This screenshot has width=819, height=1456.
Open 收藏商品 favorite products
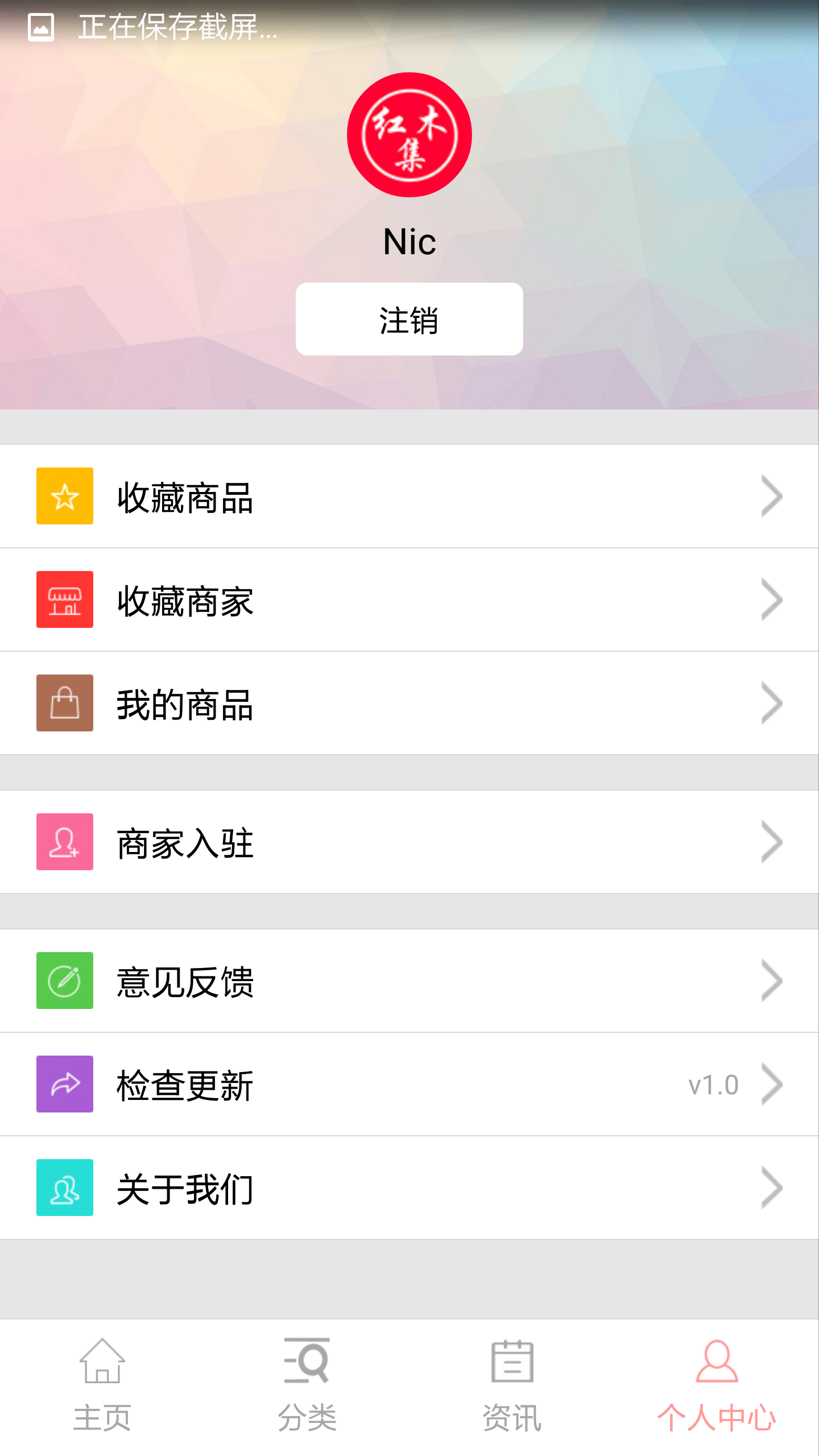tap(409, 496)
